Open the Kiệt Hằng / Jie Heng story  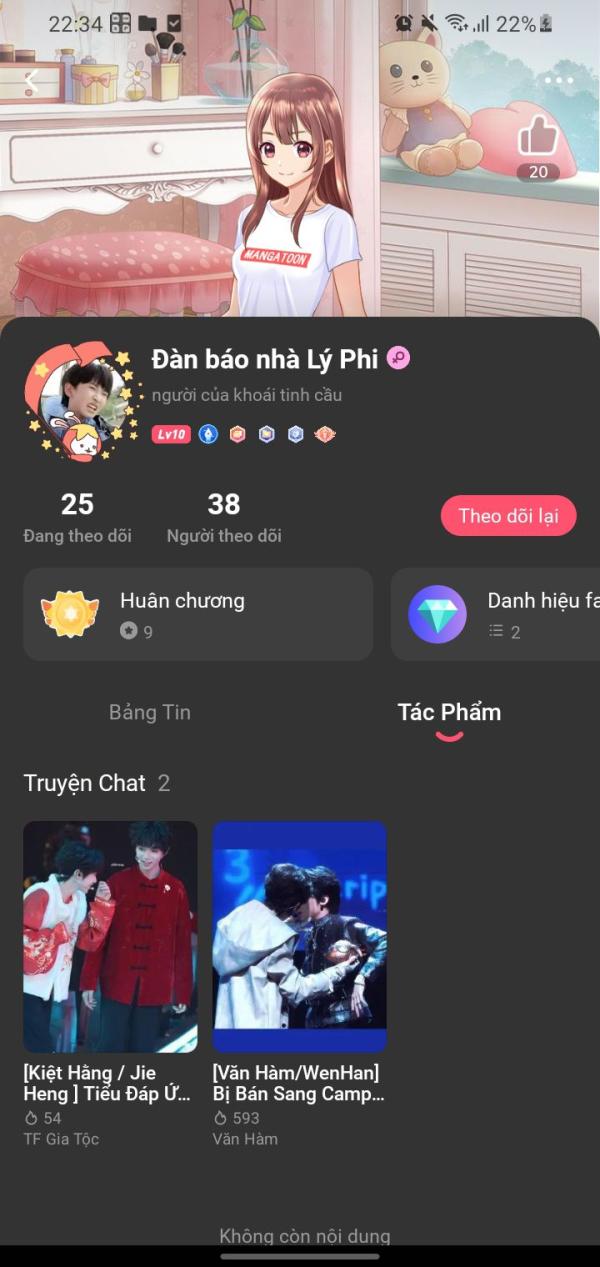click(x=110, y=936)
